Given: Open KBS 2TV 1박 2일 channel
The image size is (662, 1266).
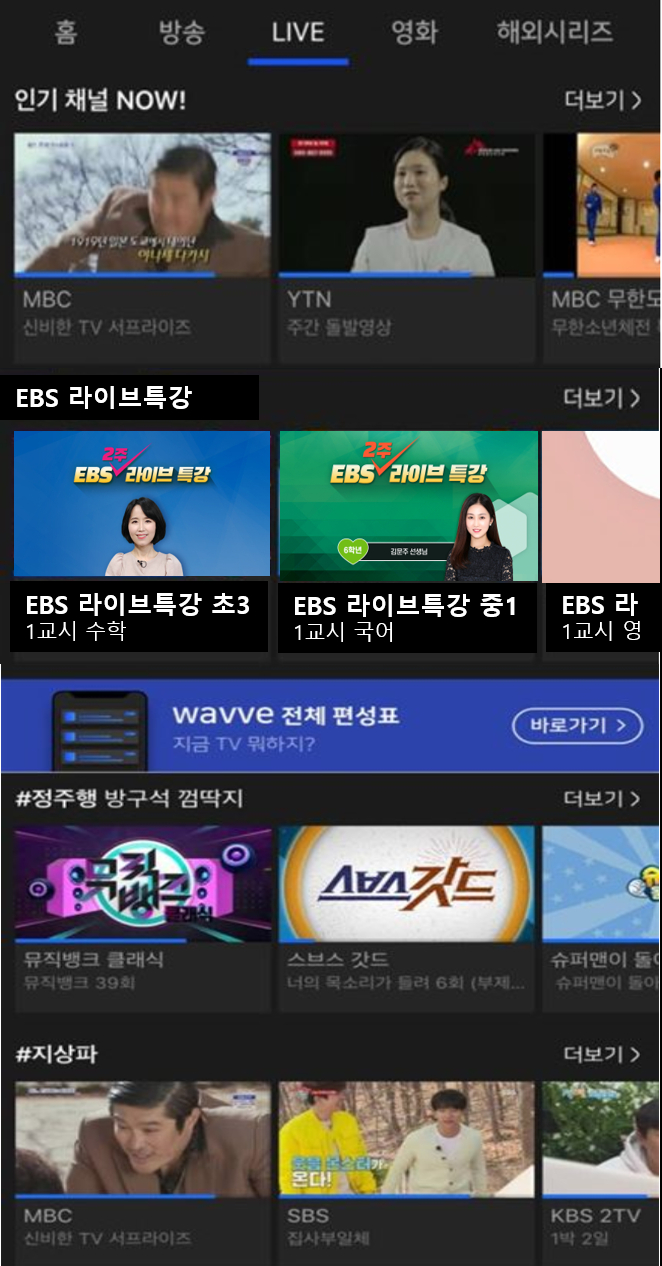Looking at the screenshot, I should pos(602,1169).
